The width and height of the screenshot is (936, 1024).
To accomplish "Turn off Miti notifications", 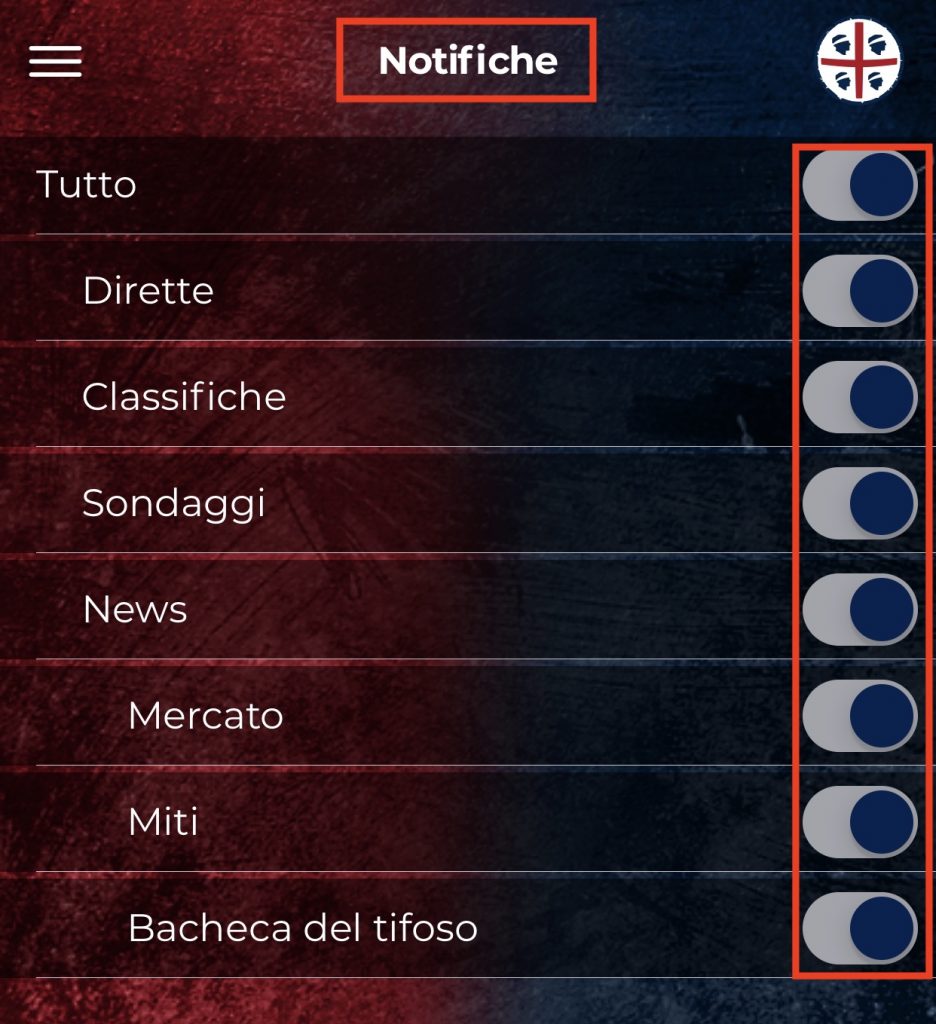I will (860, 822).
